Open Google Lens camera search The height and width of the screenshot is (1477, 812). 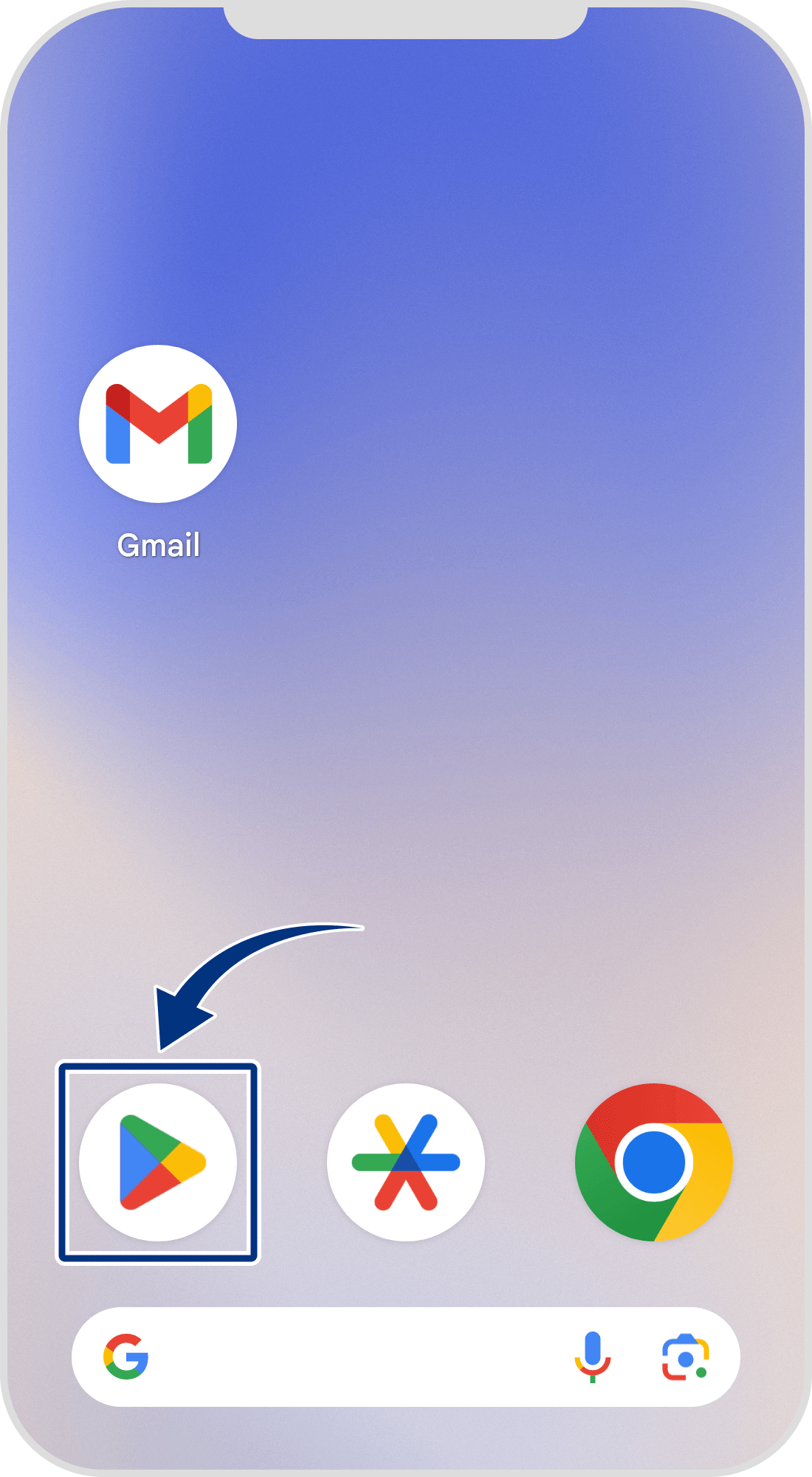685,1357
